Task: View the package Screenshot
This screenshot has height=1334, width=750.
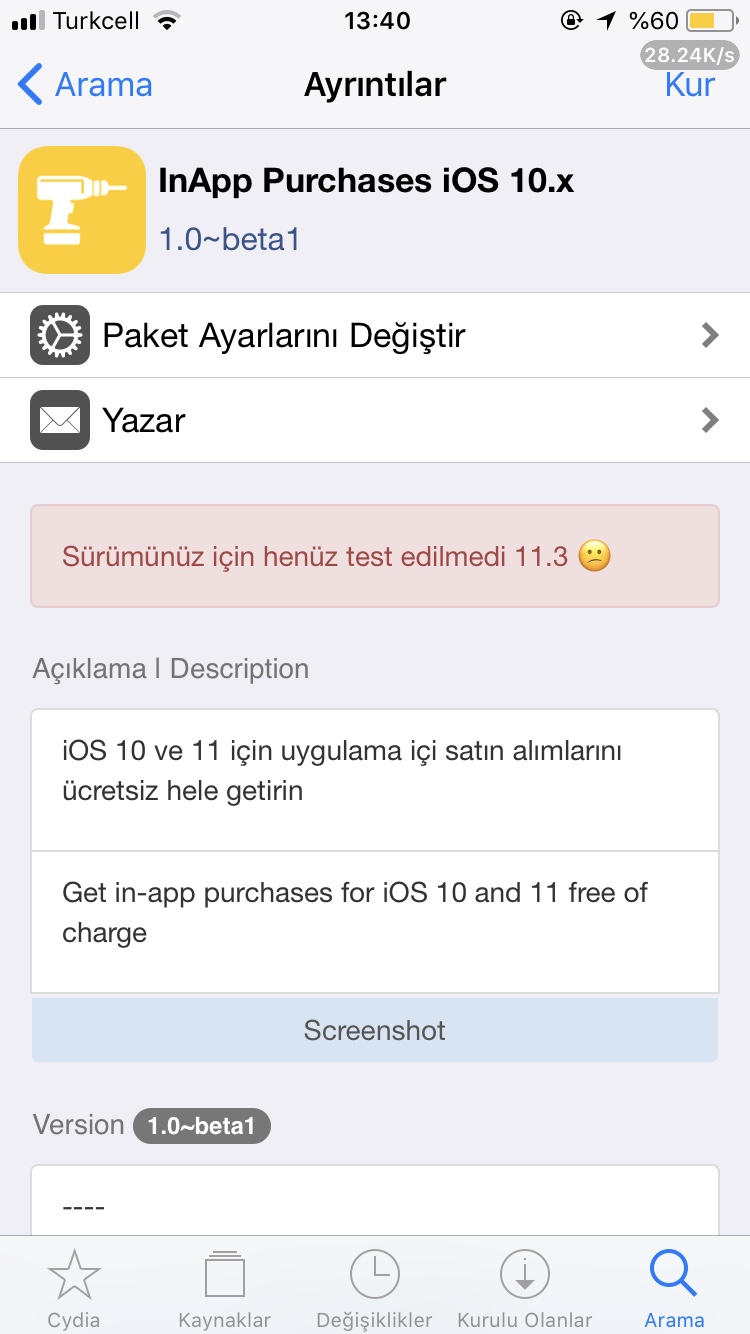Action: tap(375, 1030)
